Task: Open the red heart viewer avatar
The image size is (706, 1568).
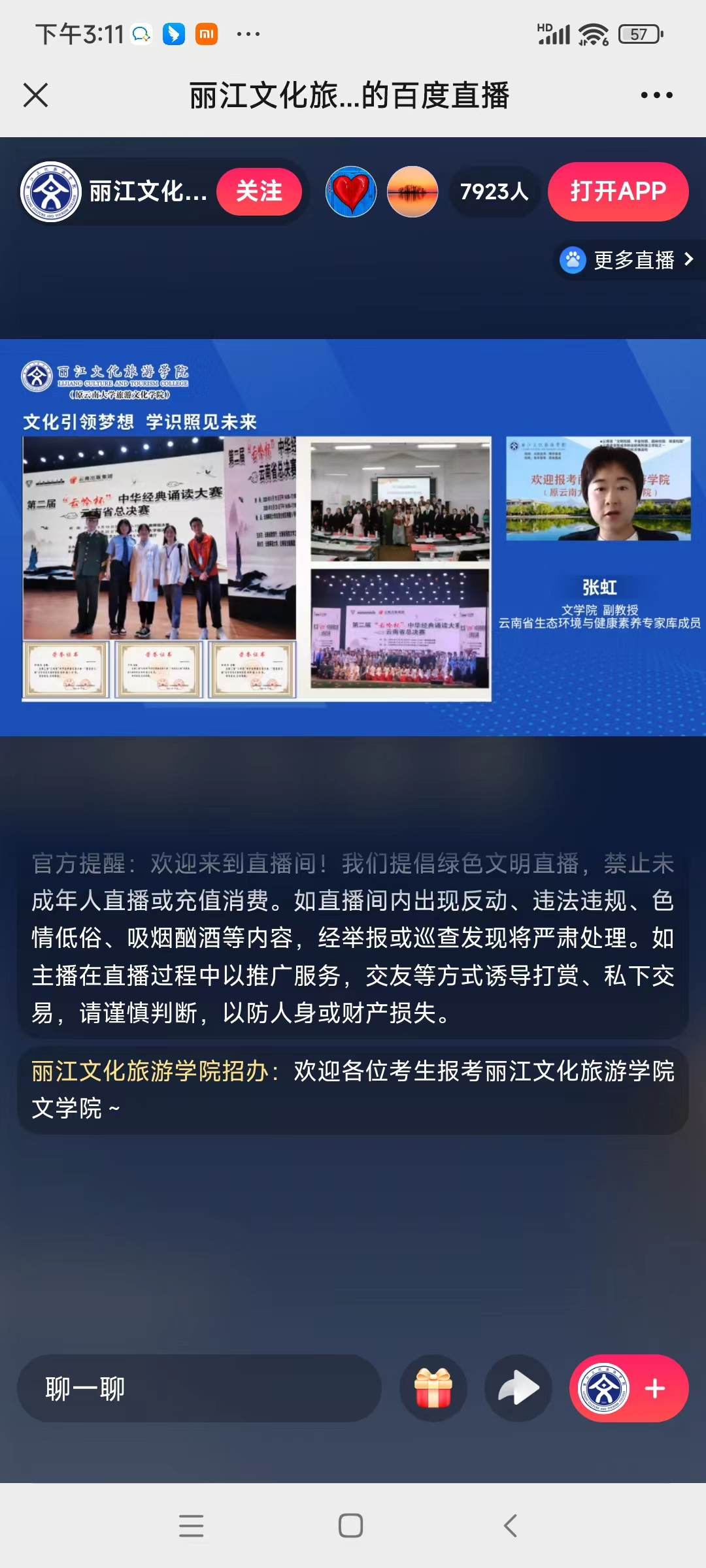Action: [351, 191]
